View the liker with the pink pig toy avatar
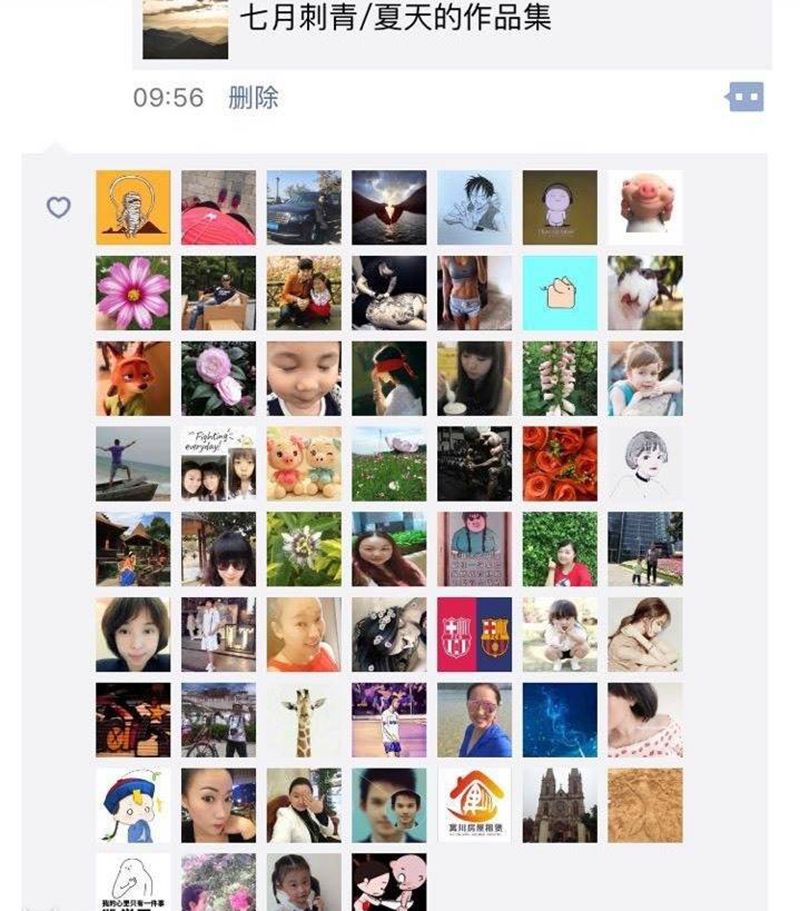Viewport: 800px width, 911px height. click(x=645, y=207)
